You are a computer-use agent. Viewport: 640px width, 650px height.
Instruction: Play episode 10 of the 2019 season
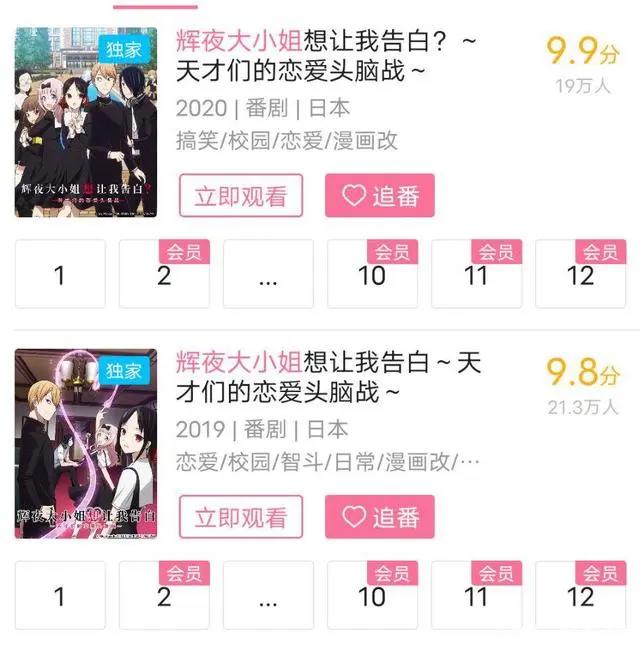(372, 596)
